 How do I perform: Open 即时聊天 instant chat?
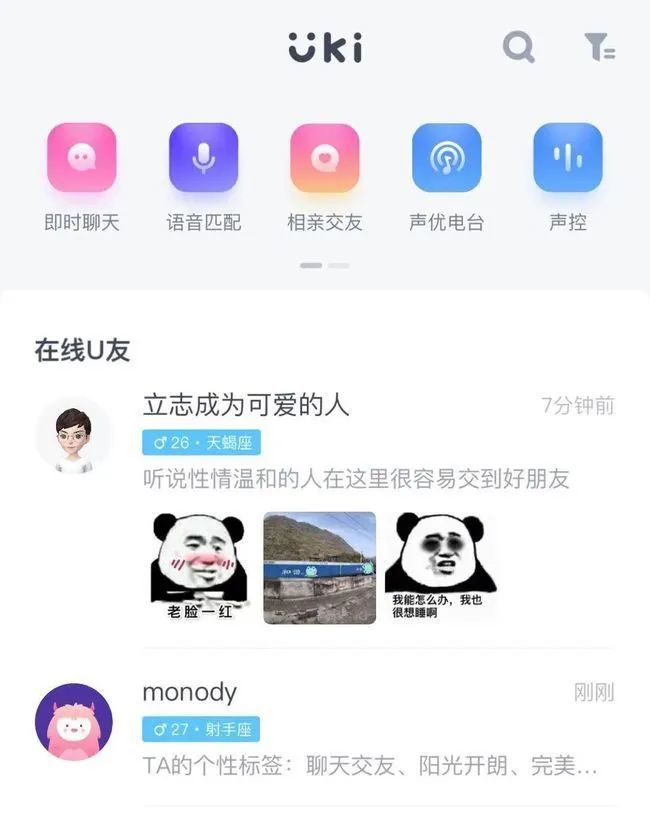82,158
